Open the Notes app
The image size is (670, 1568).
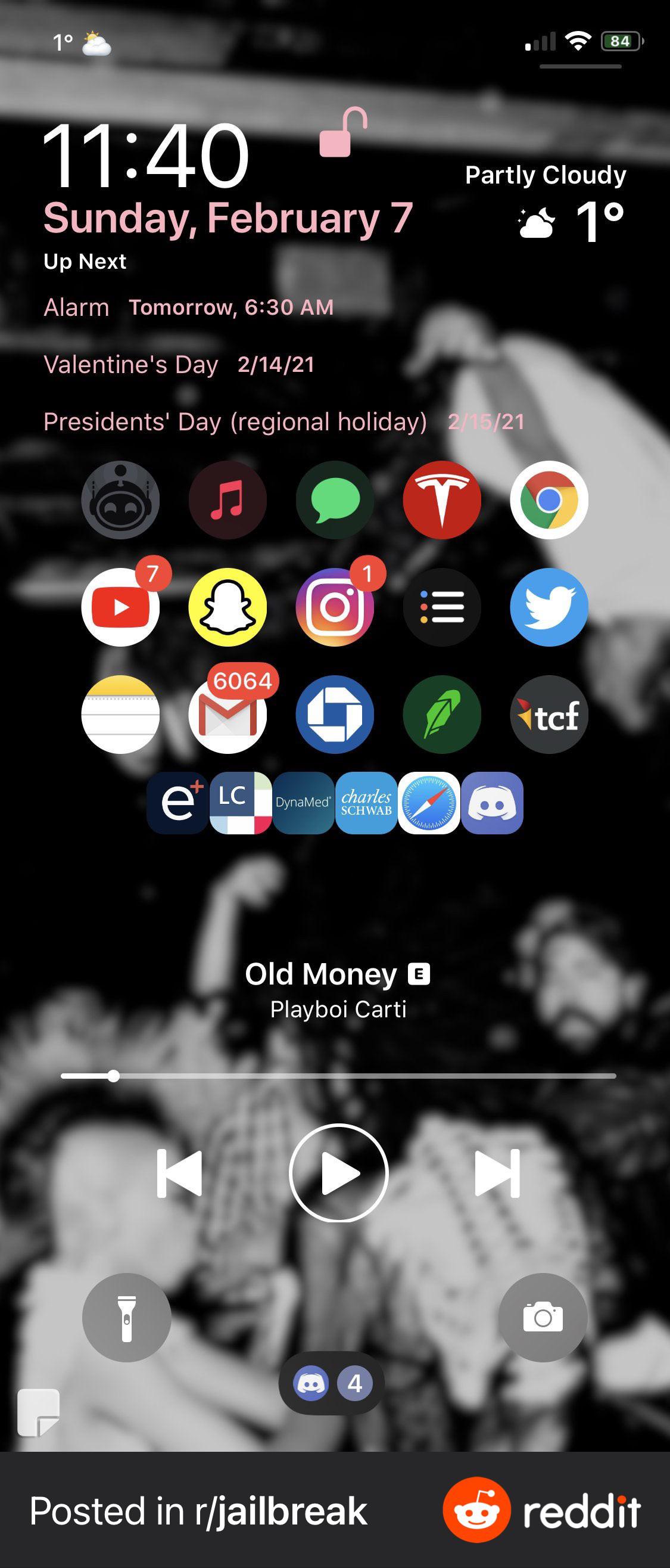point(120,714)
